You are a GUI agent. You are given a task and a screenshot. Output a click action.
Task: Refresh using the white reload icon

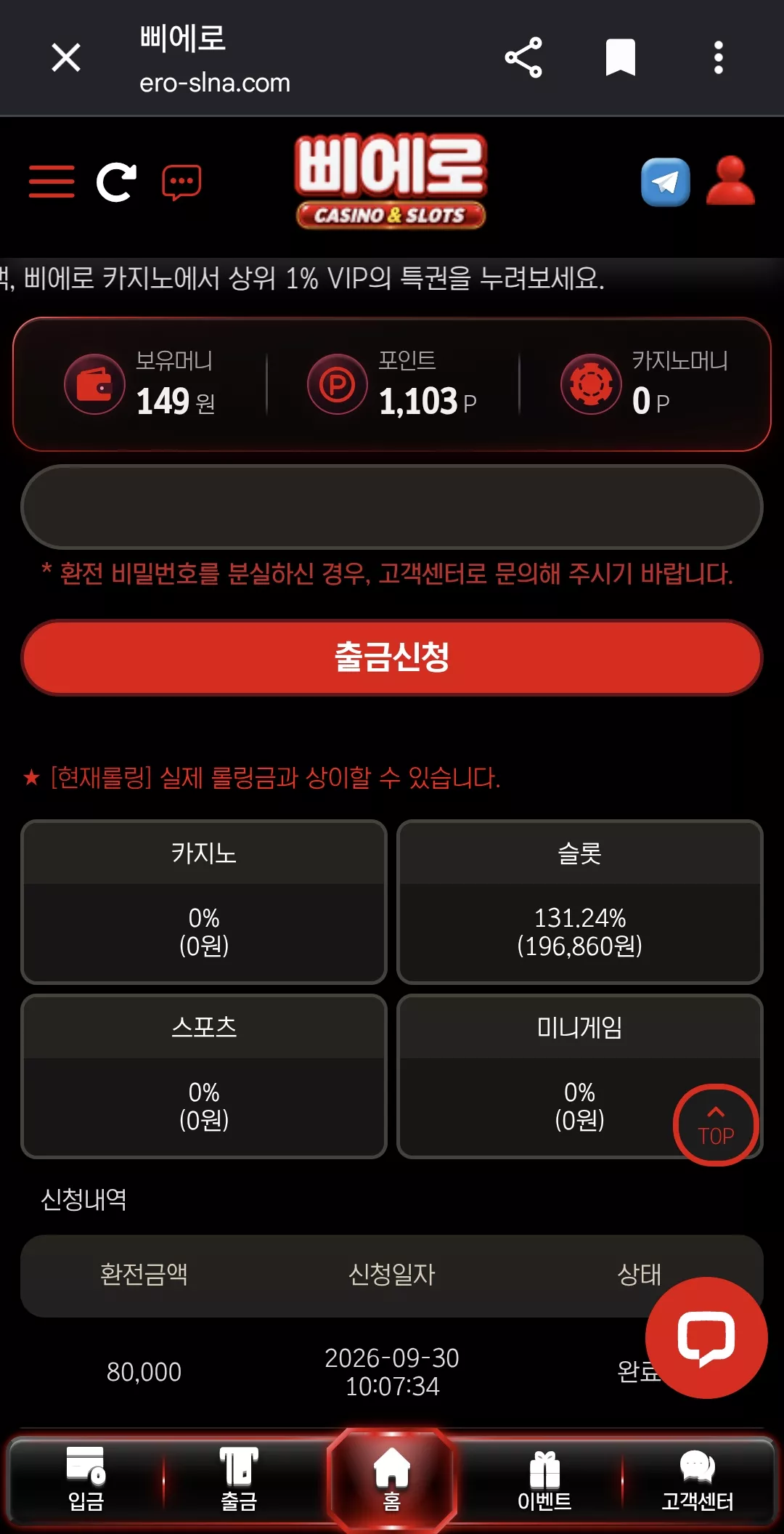click(x=117, y=182)
